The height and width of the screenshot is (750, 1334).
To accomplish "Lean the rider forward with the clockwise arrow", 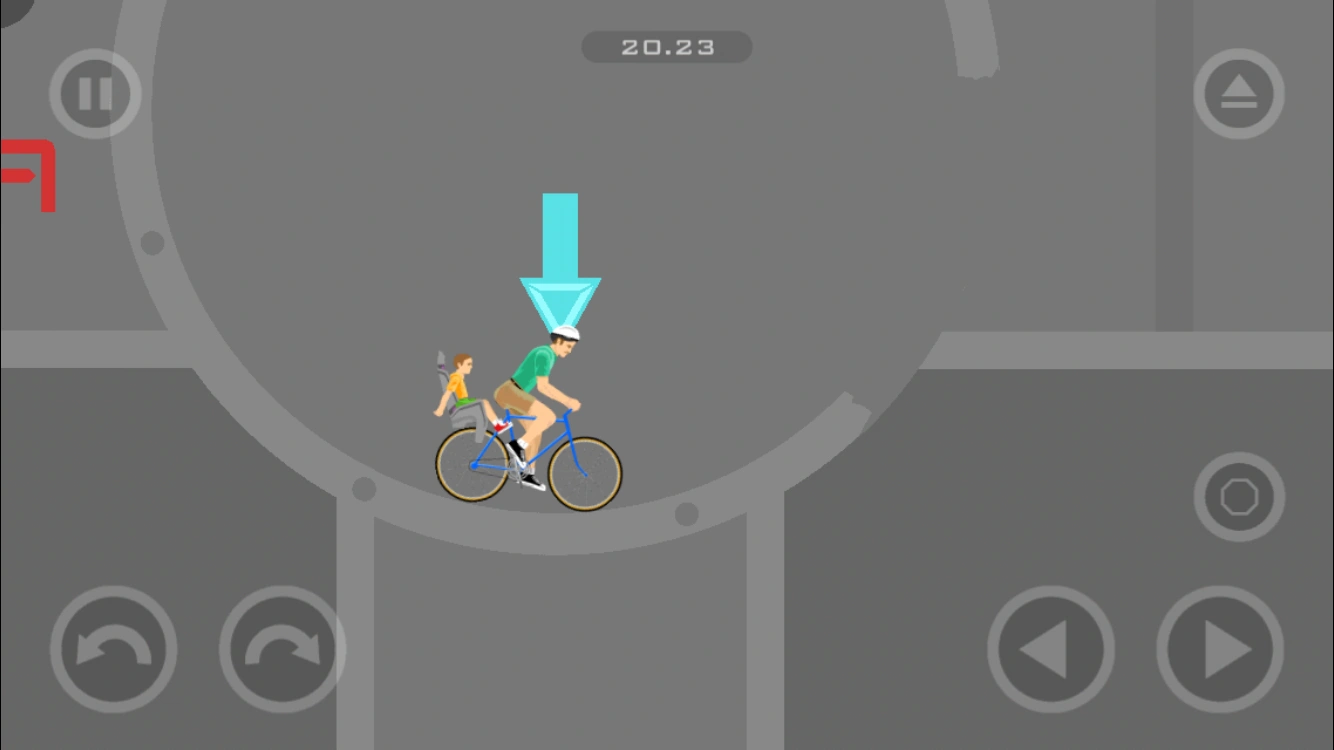I will coord(282,649).
